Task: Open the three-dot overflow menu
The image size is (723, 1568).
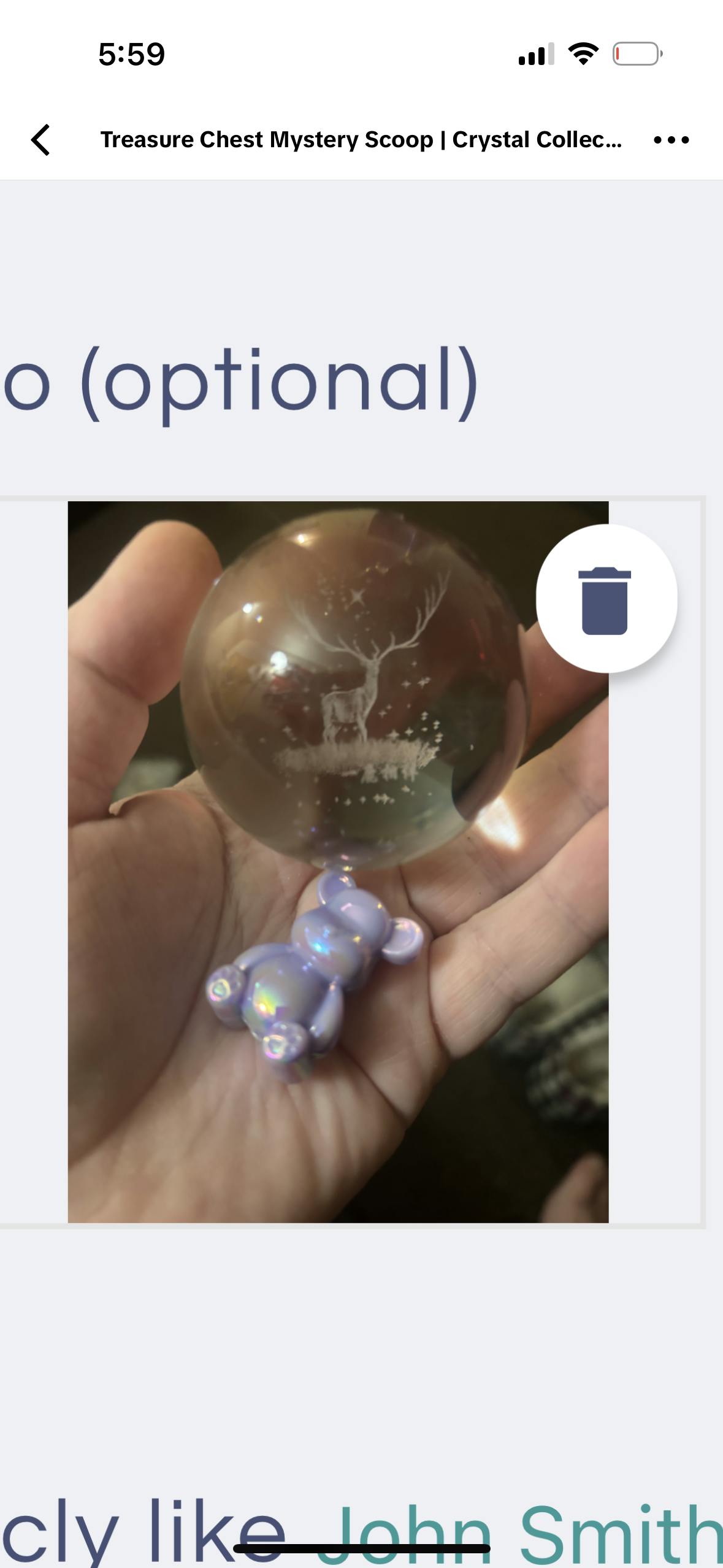Action: click(x=671, y=140)
